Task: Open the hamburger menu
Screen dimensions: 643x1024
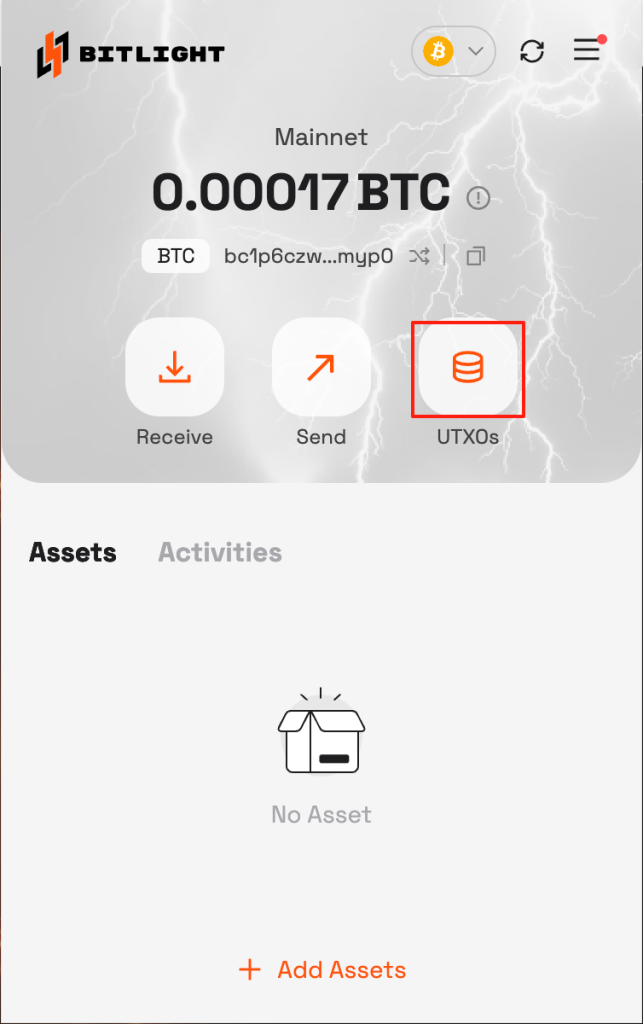Action: pos(587,50)
